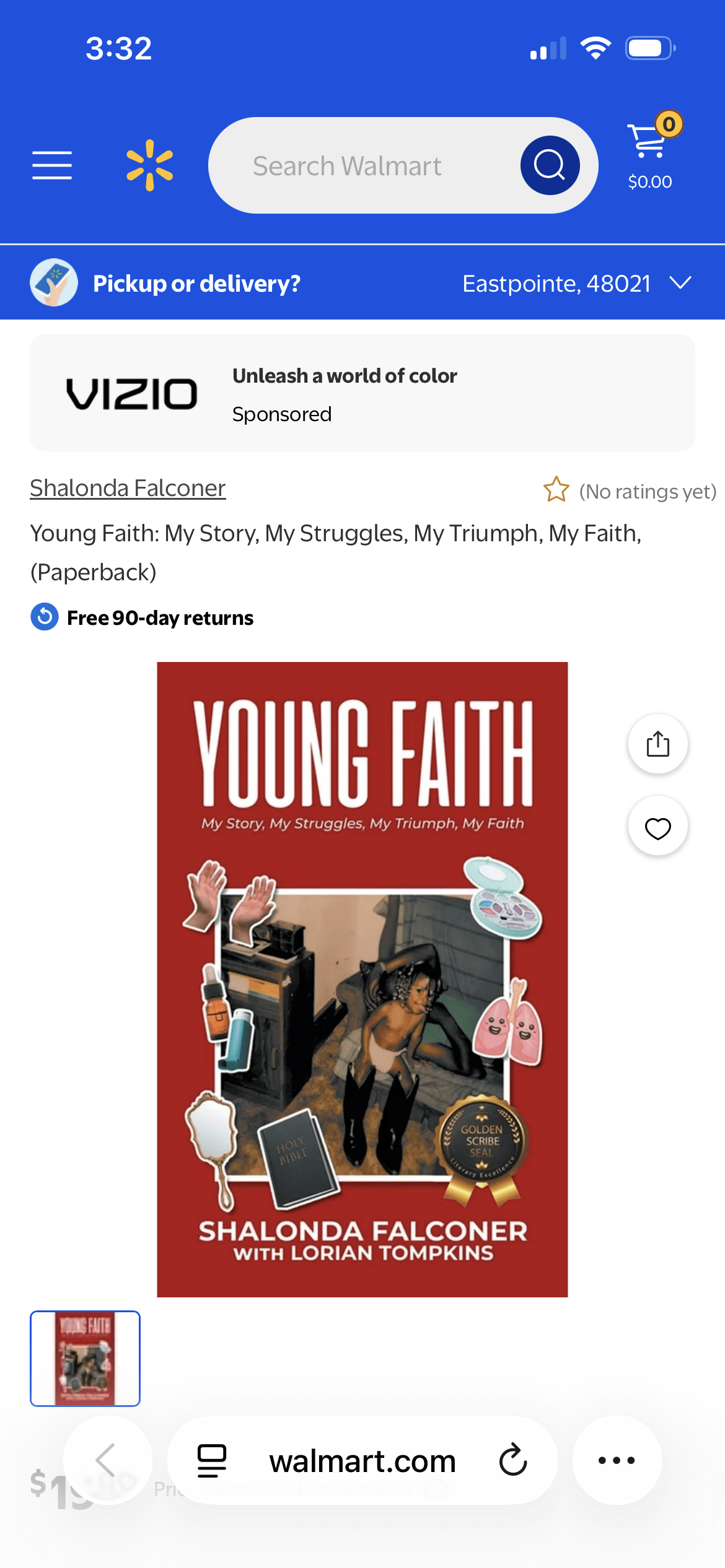Enlarge the Young Faith cover image
The image size is (725, 1568).
[362, 979]
